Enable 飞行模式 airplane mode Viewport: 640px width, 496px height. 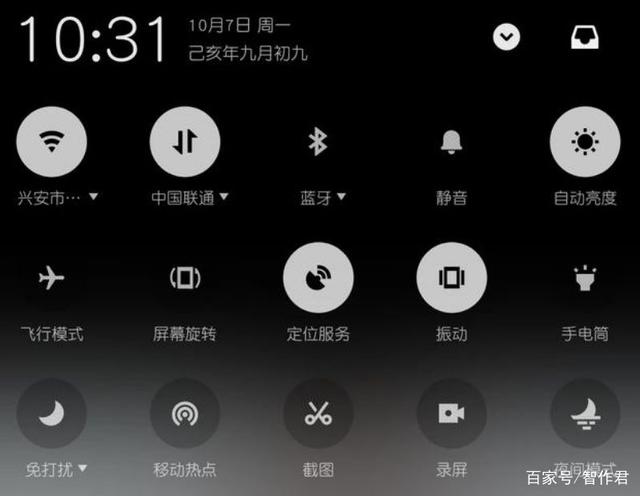[x=51, y=277]
